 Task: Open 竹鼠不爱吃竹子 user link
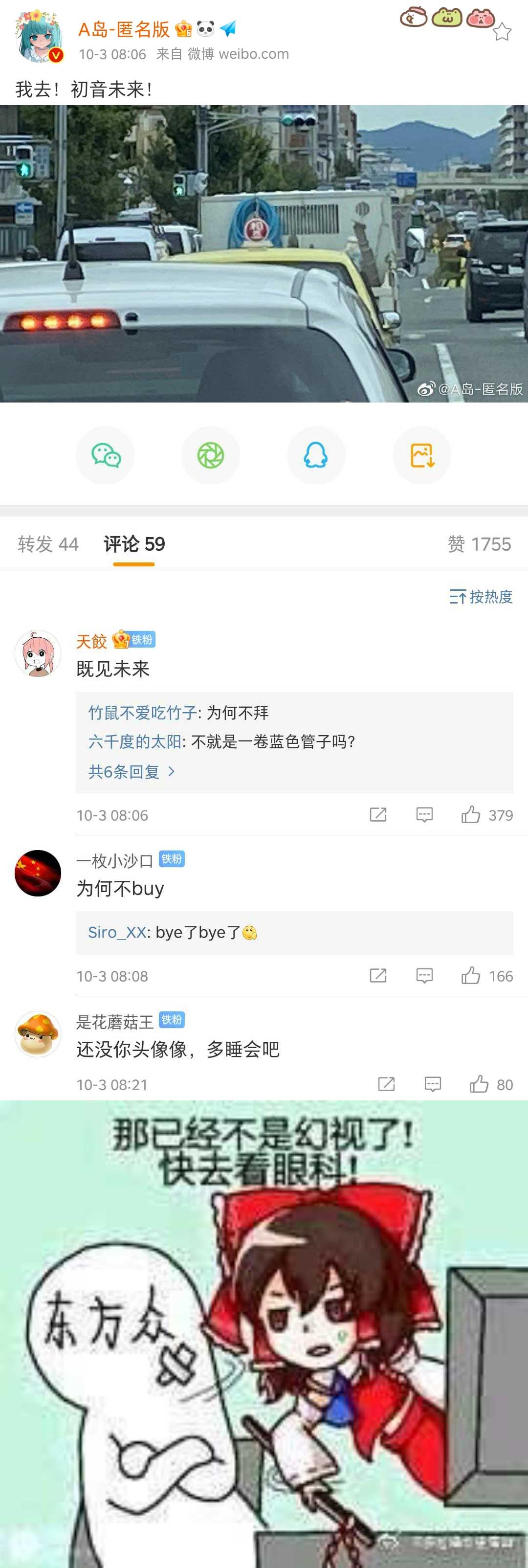142,713
